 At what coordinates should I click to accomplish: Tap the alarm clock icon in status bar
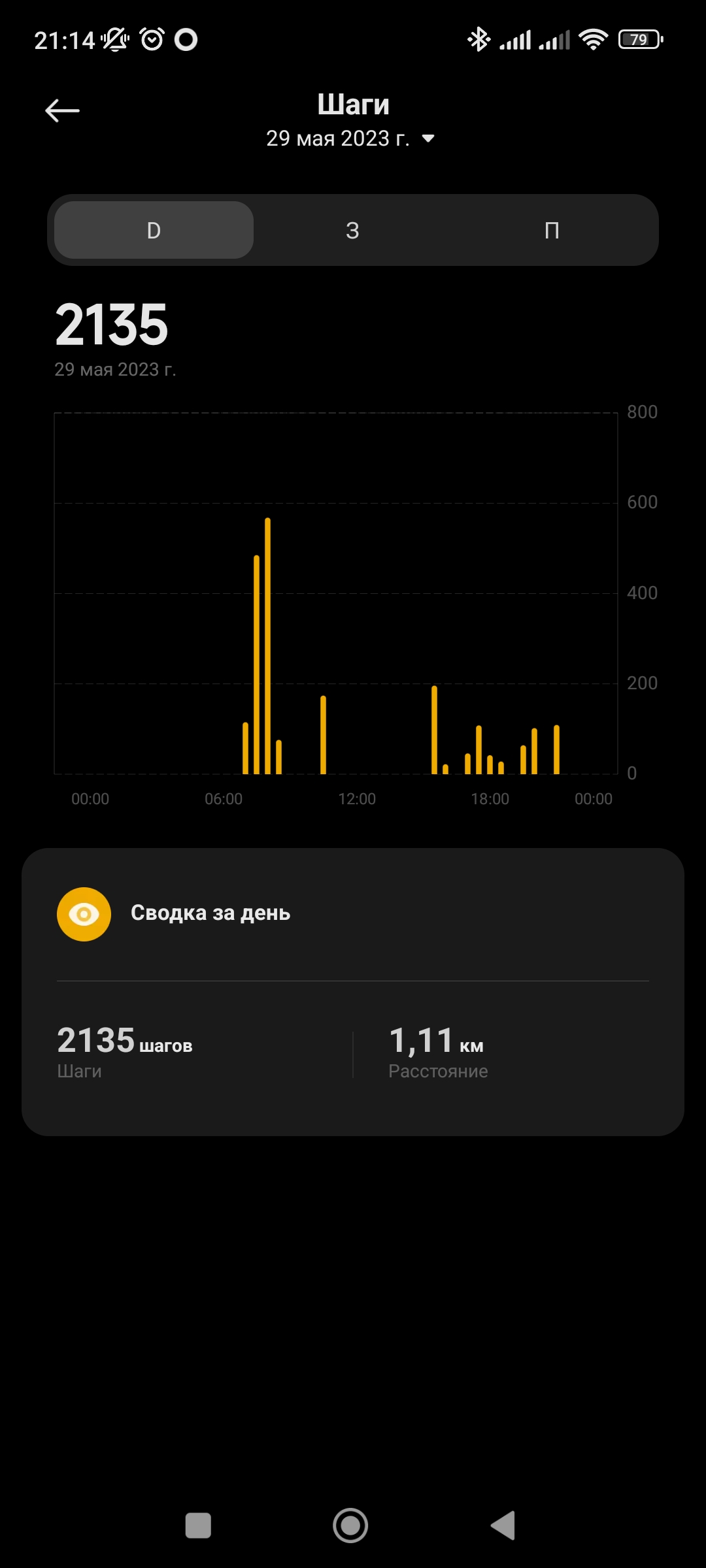pos(152,39)
